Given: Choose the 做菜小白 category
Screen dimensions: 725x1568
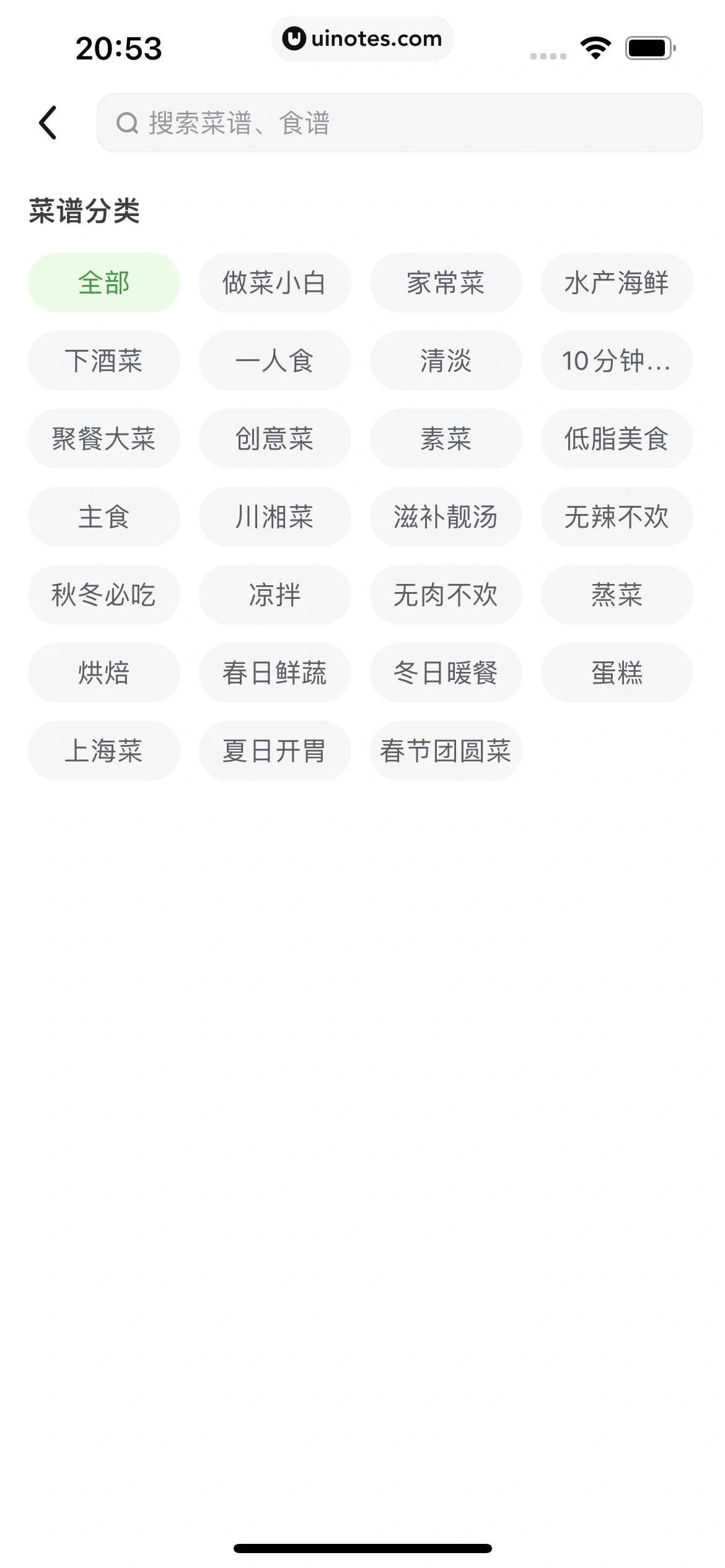Looking at the screenshot, I should click(x=275, y=283).
